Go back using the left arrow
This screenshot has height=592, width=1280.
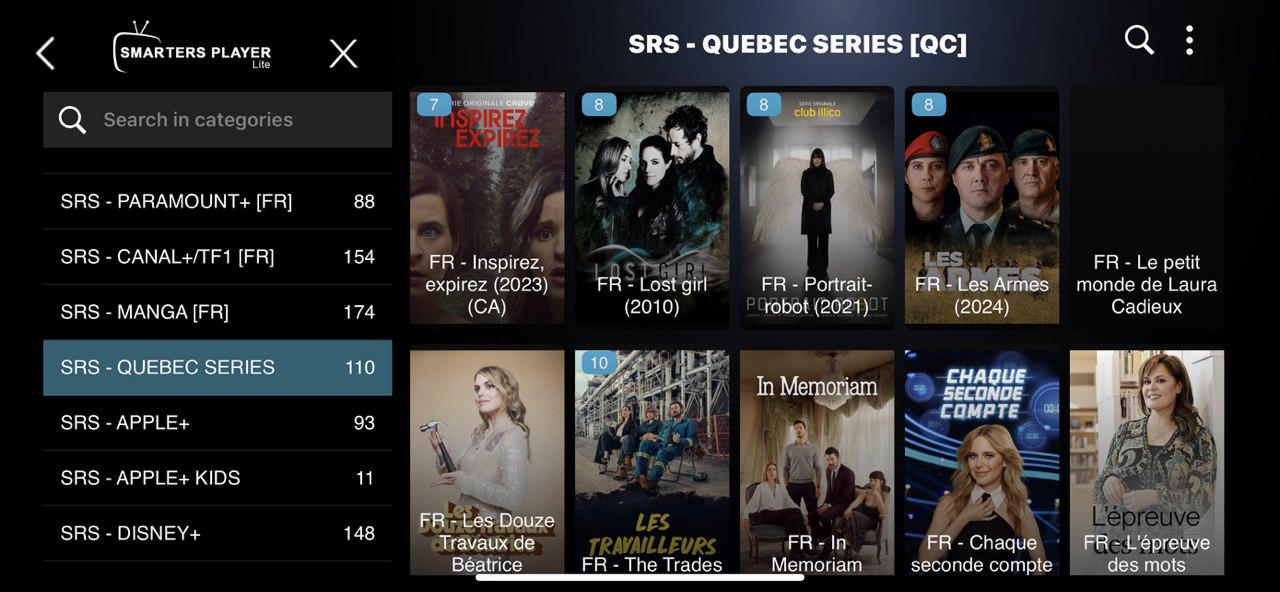(45, 53)
